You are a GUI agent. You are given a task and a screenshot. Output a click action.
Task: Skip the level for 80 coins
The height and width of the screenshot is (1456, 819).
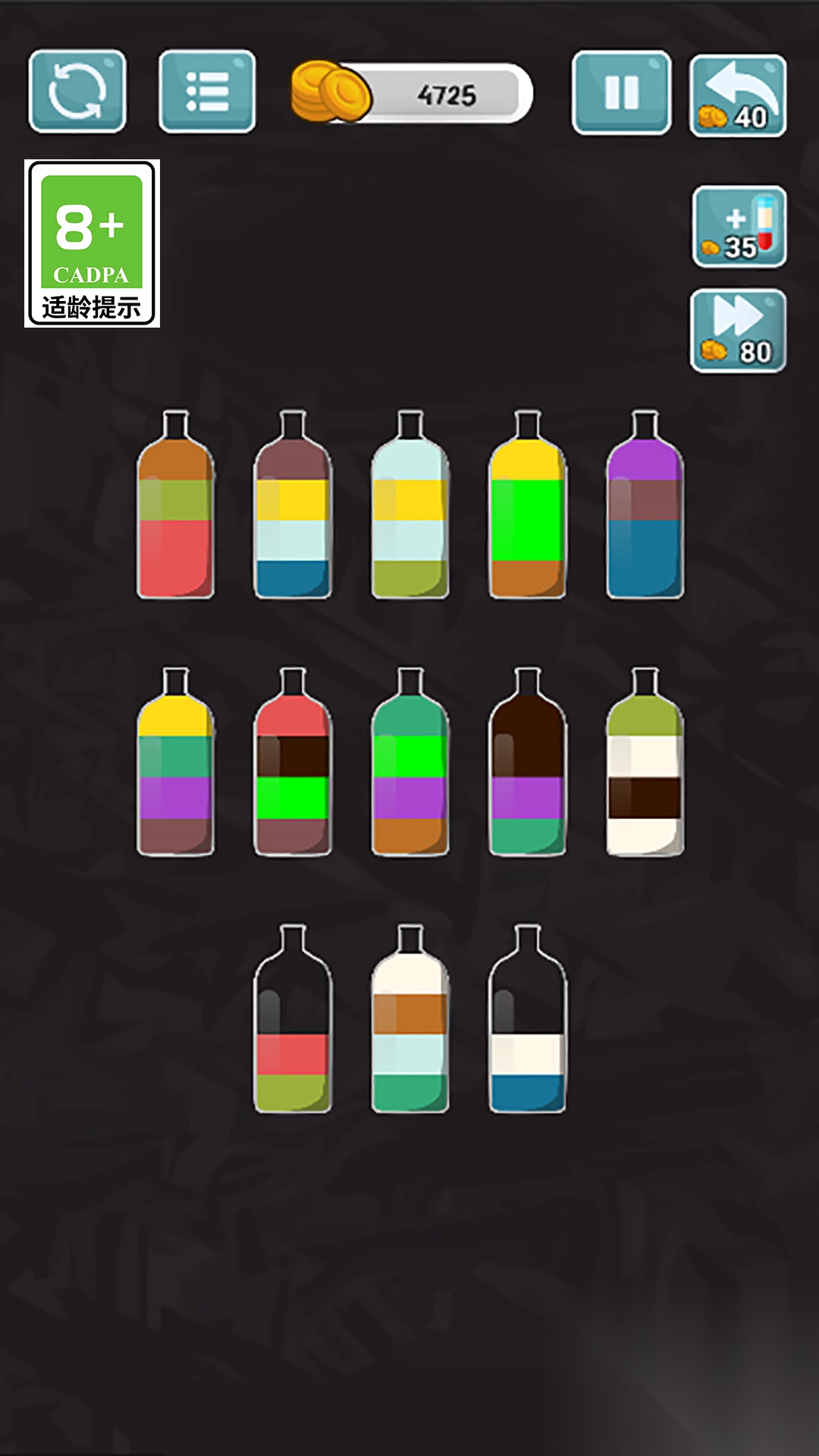(739, 328)
